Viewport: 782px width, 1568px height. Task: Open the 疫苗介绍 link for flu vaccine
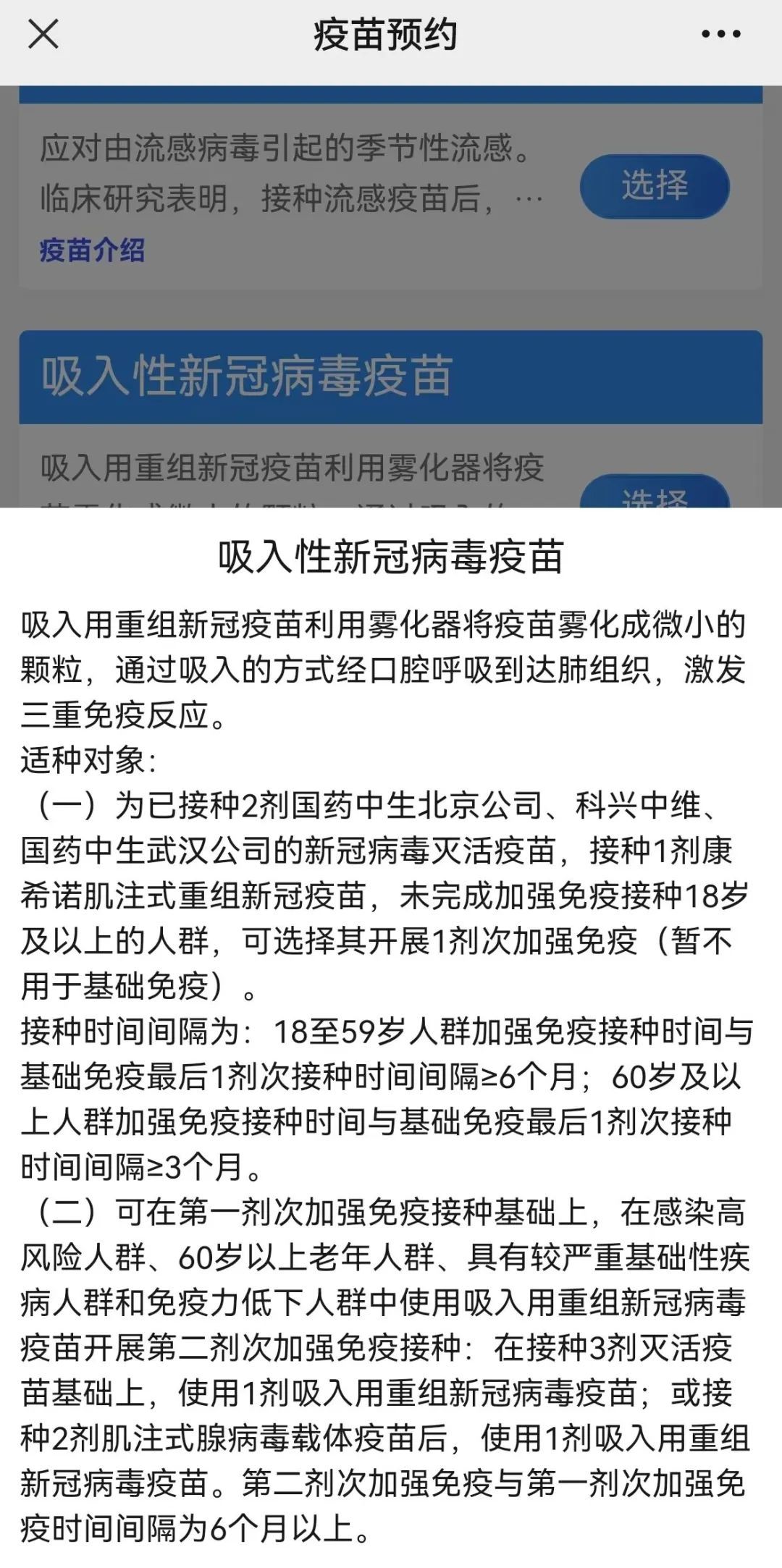pos(92,250)
